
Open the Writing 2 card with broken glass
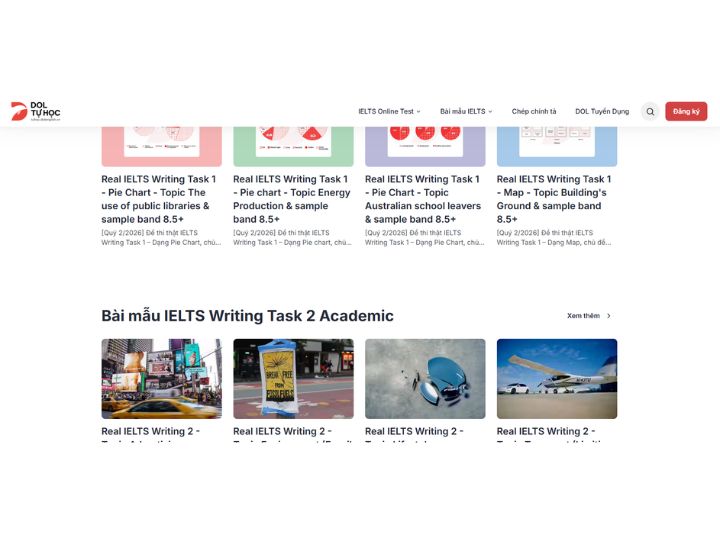tap(425, 379)
